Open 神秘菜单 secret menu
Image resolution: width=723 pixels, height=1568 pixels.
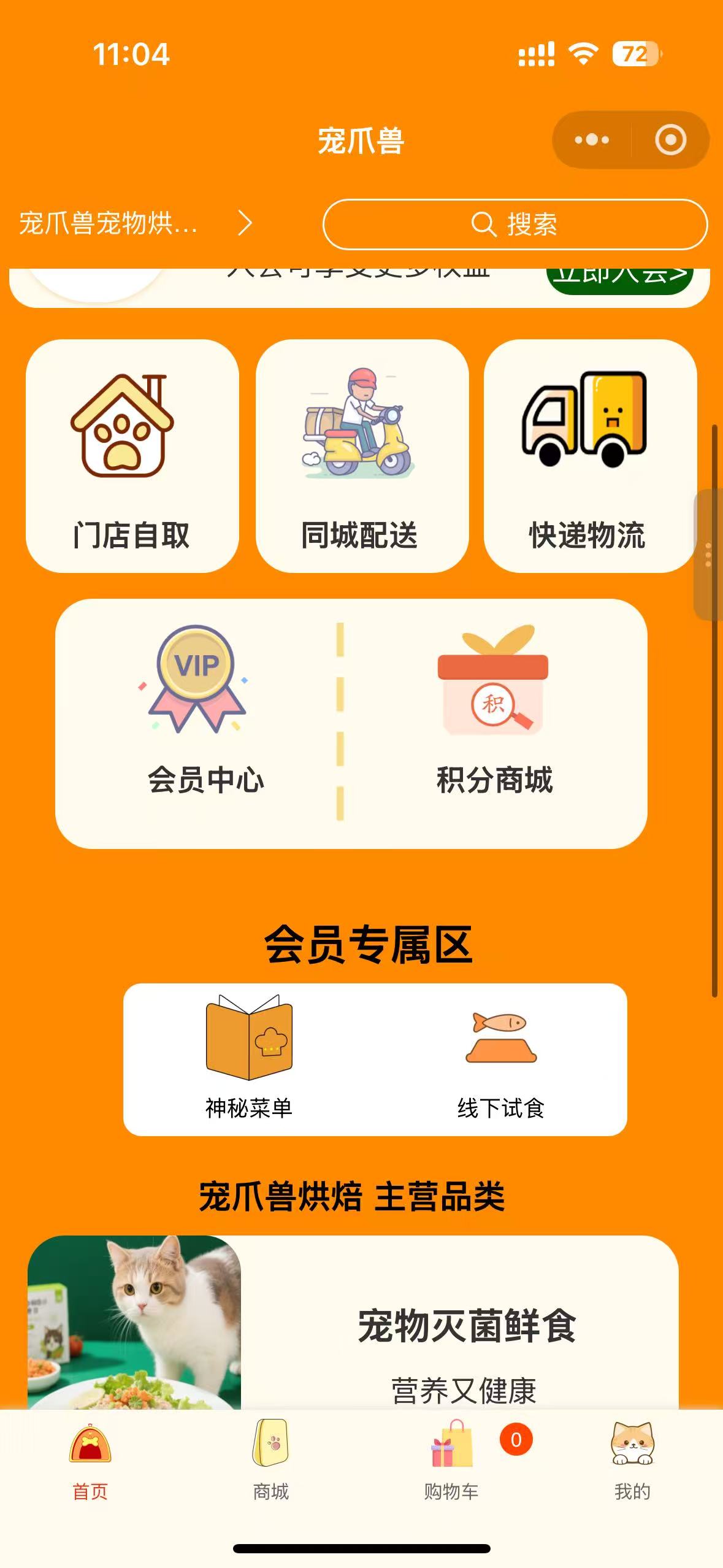249,1059
